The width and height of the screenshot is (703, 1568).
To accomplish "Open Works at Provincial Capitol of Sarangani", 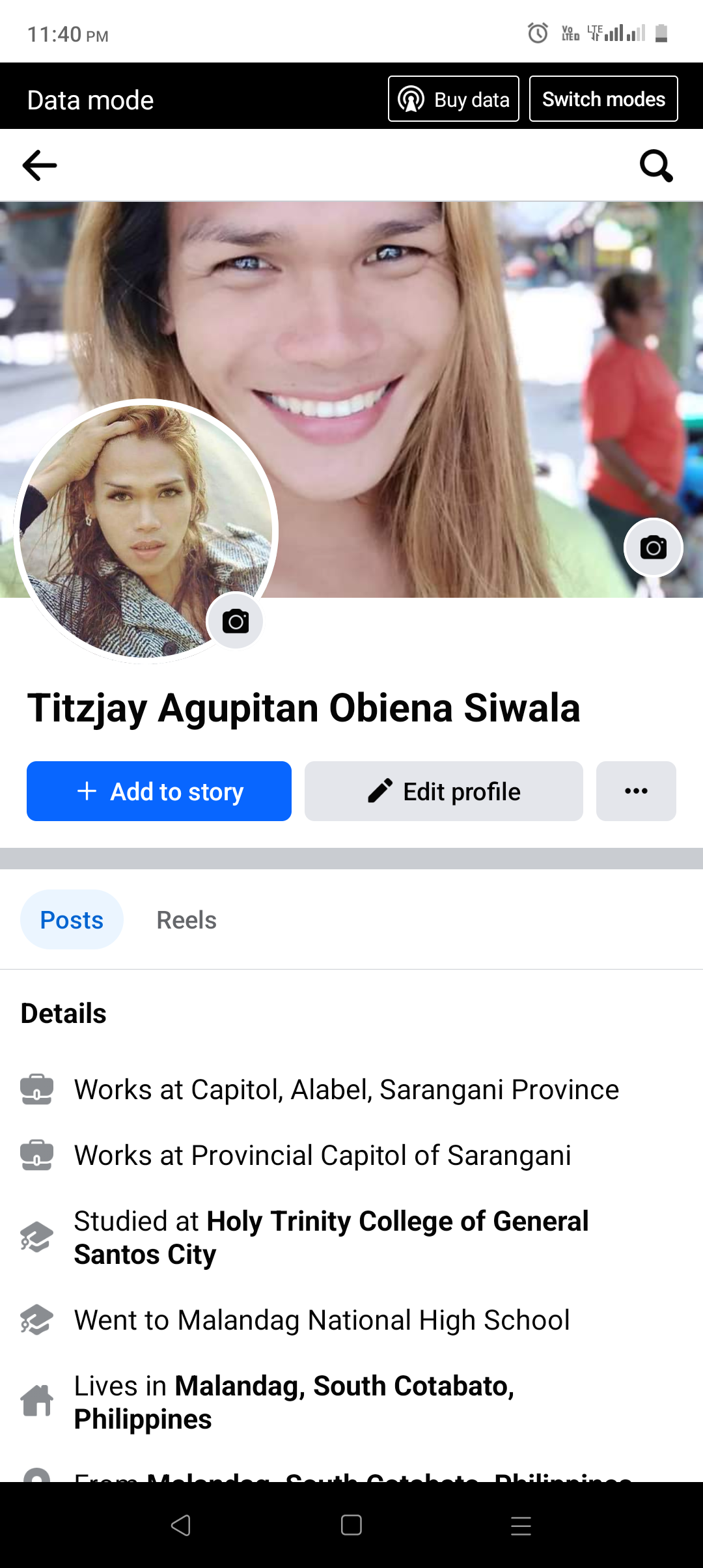I will pos(322,1156).
